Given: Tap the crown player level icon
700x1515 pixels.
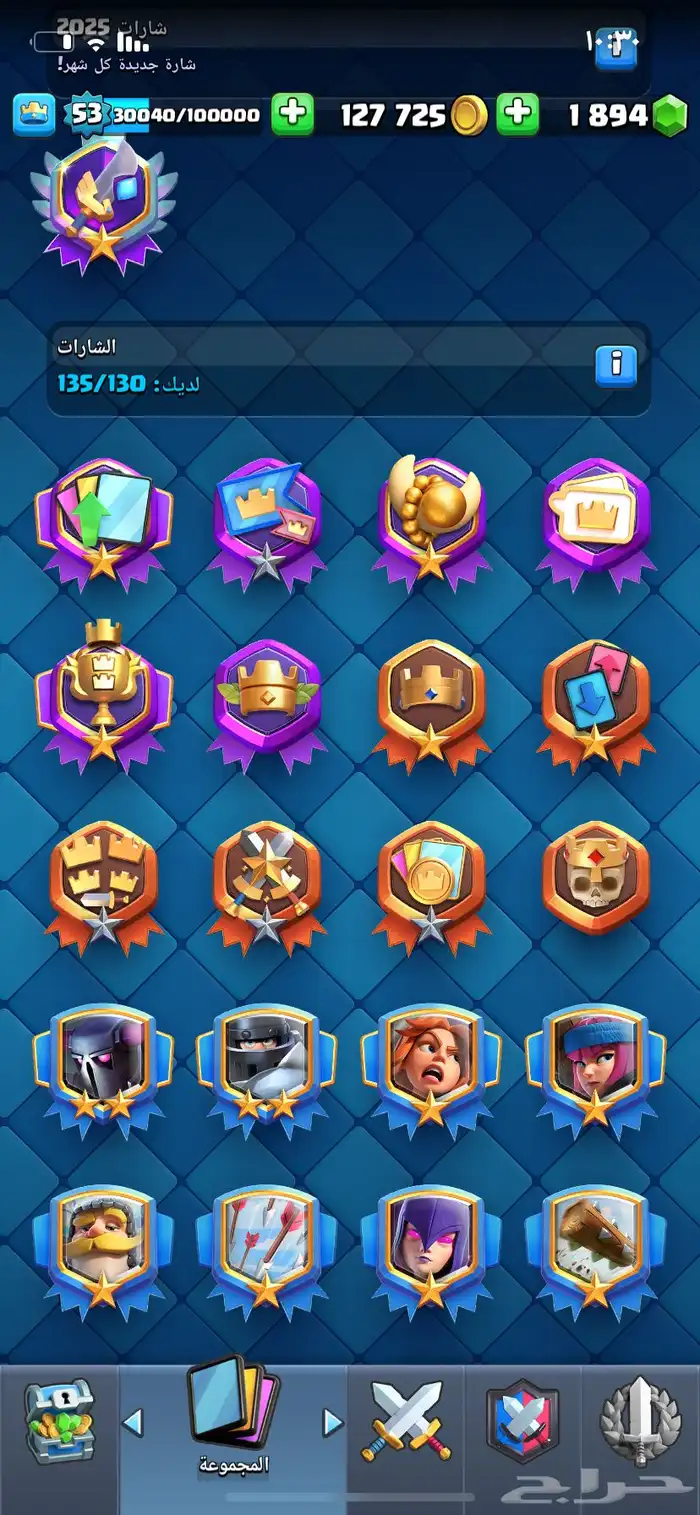Looking at the screenshot, I should [33, 115].
